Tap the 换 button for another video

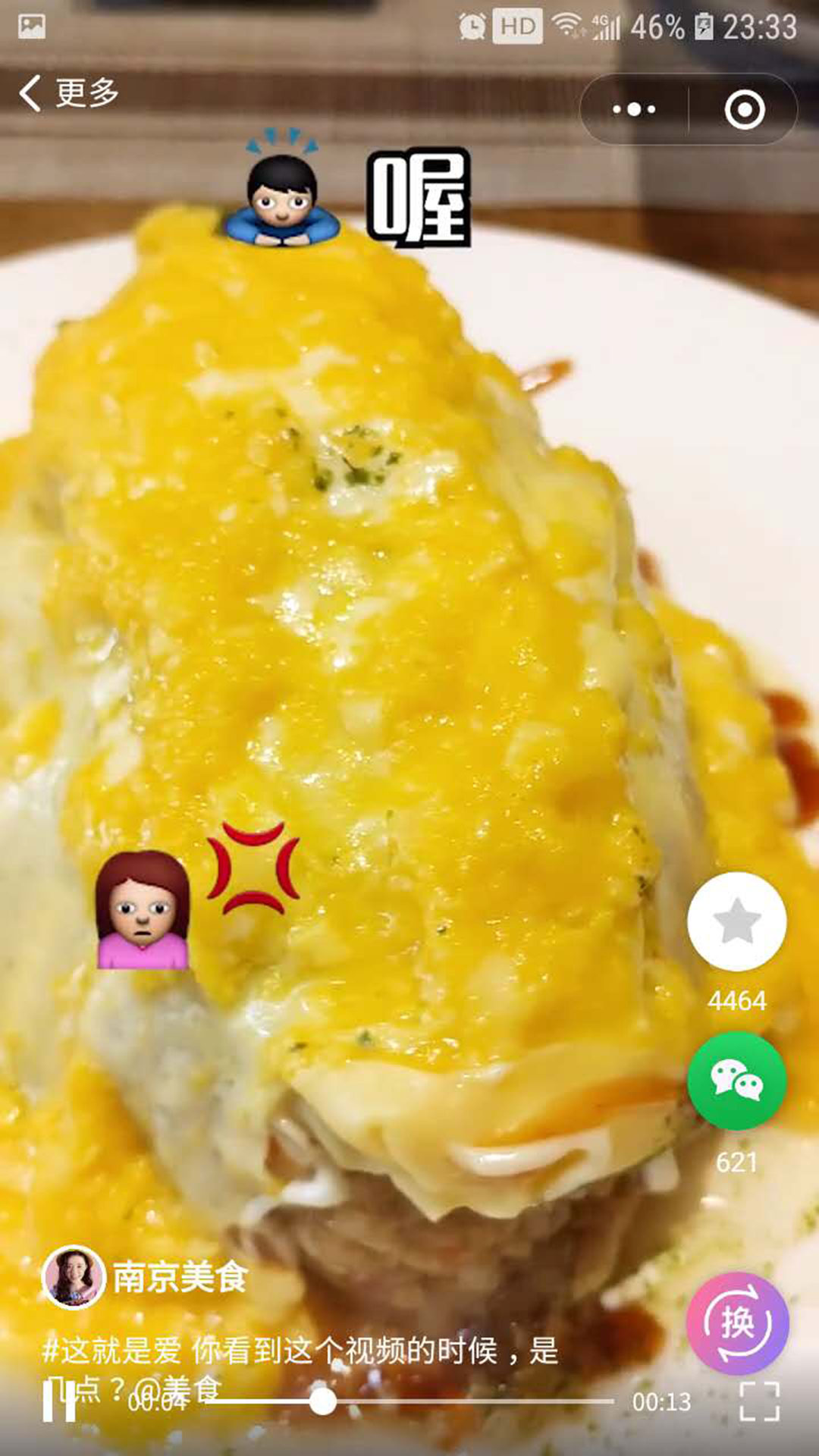pos(737,1323)
